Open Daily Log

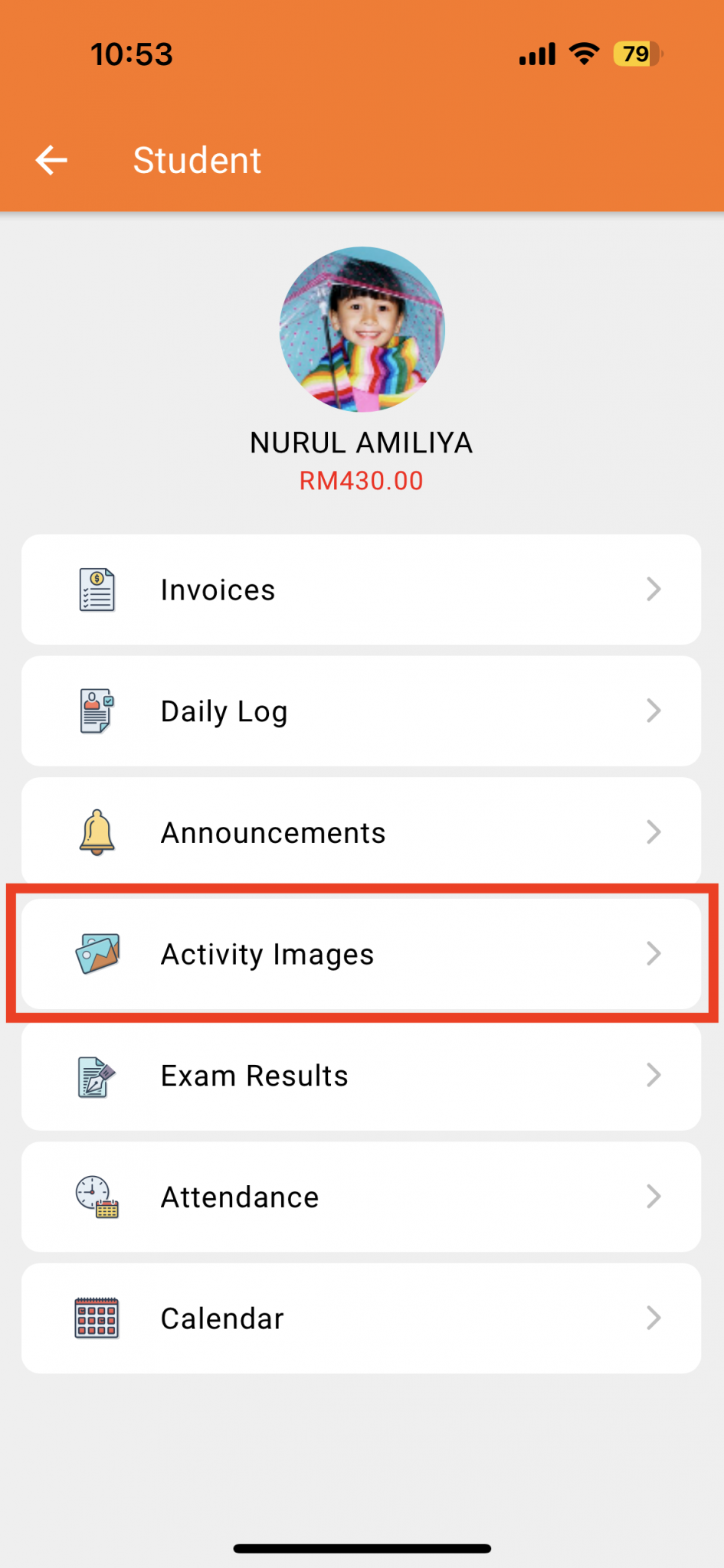click(361, 711)
